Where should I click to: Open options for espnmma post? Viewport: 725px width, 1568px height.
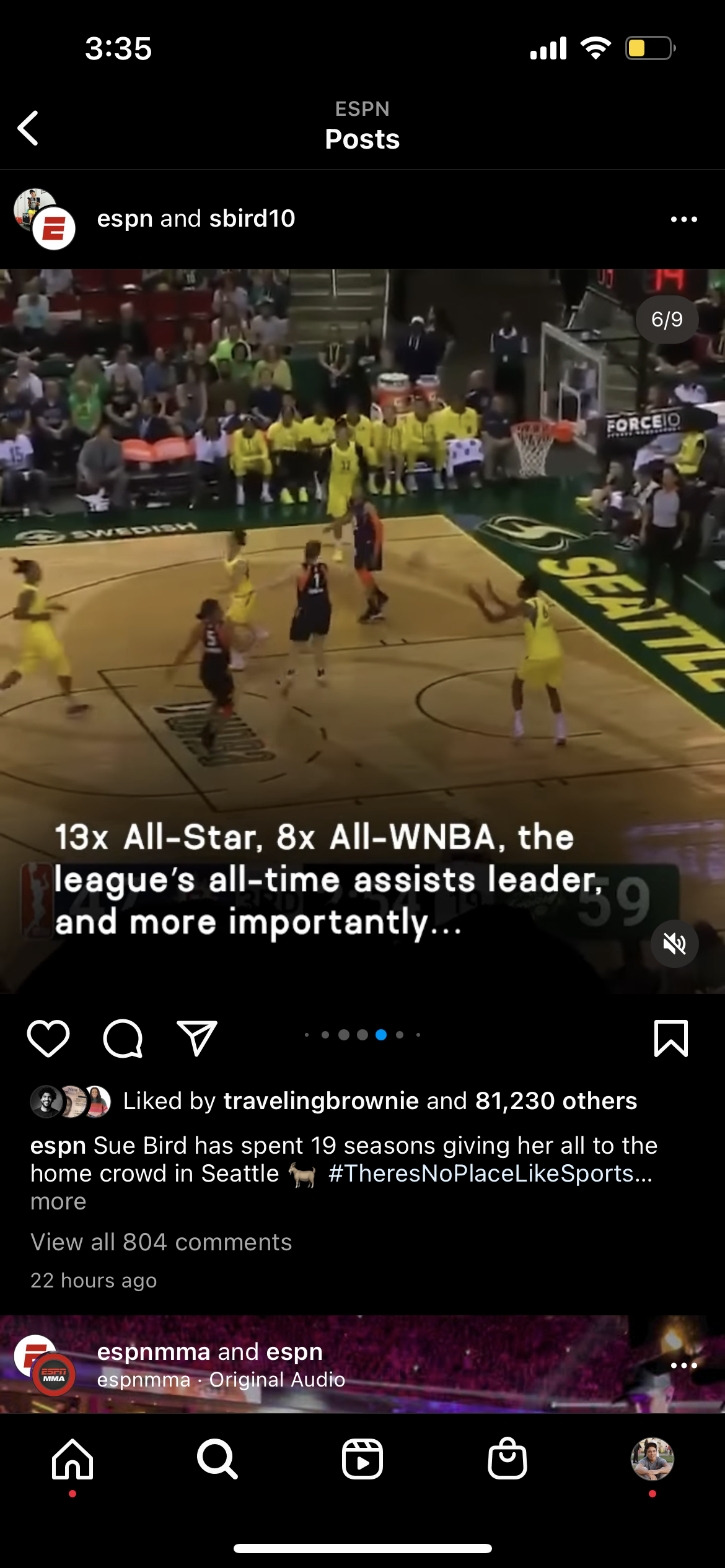(683, 1365)
